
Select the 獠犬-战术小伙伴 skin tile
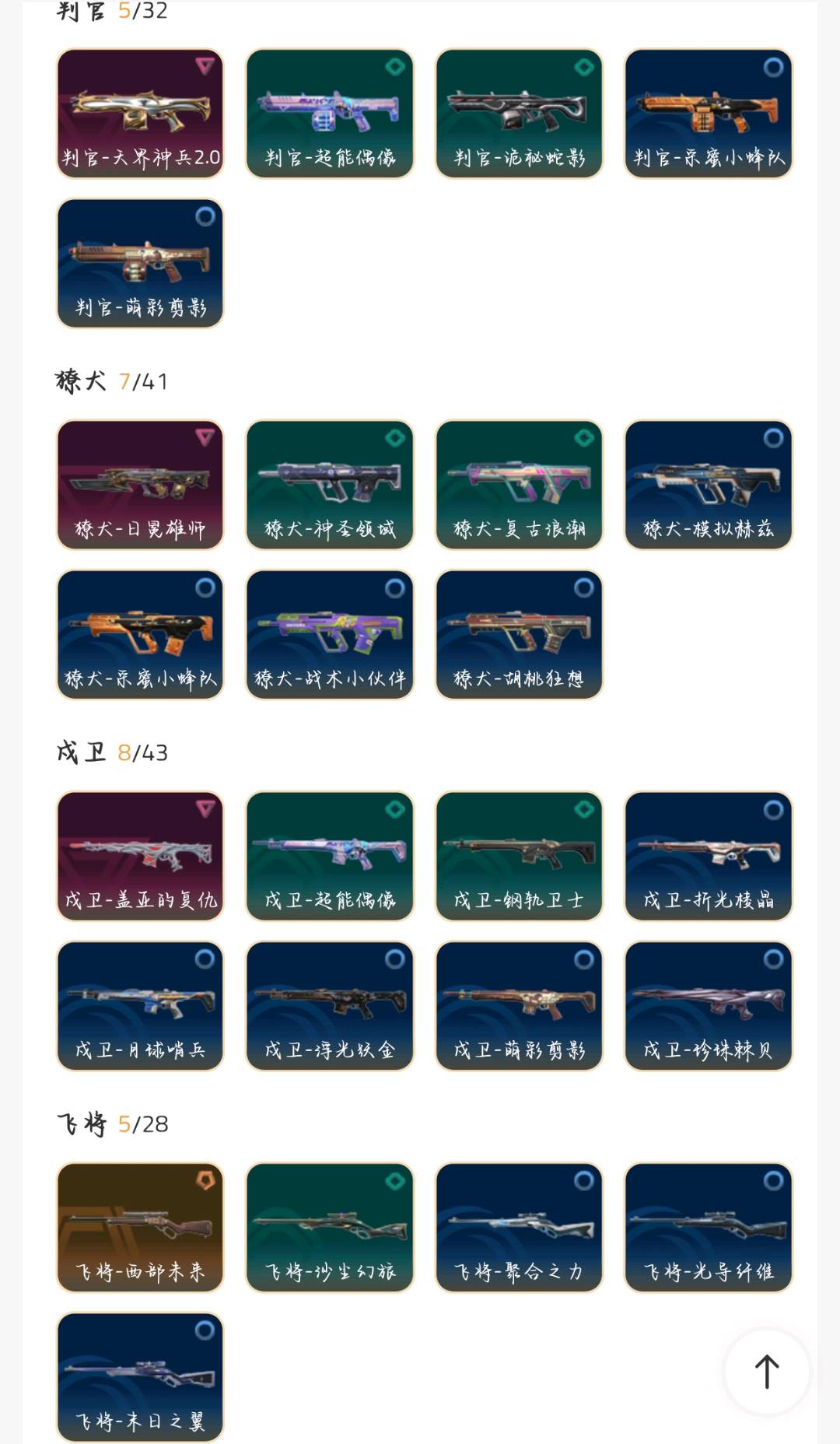click(x=330, y=635)
